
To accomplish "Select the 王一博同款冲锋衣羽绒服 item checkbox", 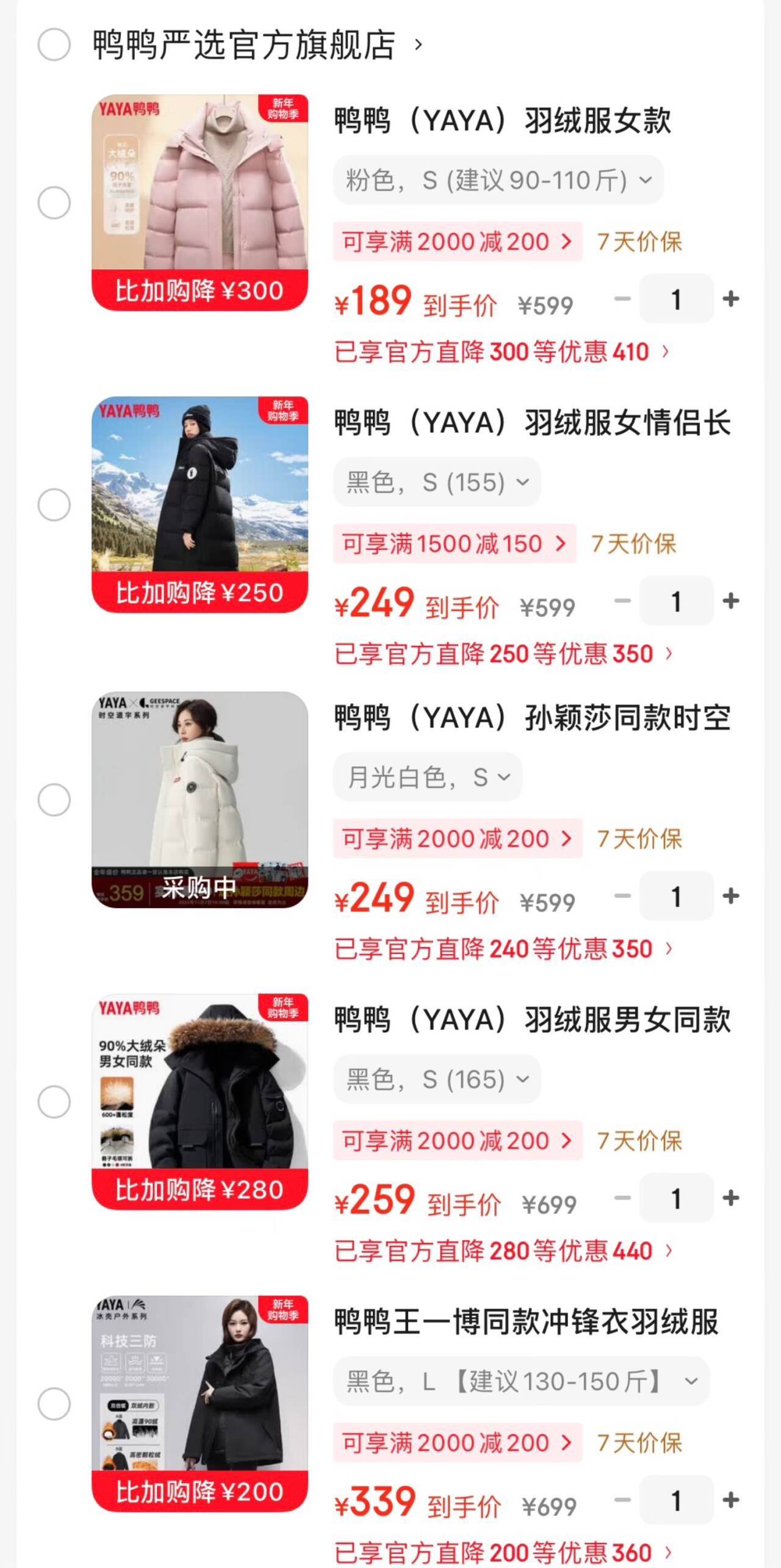I will click(54, 1404).
